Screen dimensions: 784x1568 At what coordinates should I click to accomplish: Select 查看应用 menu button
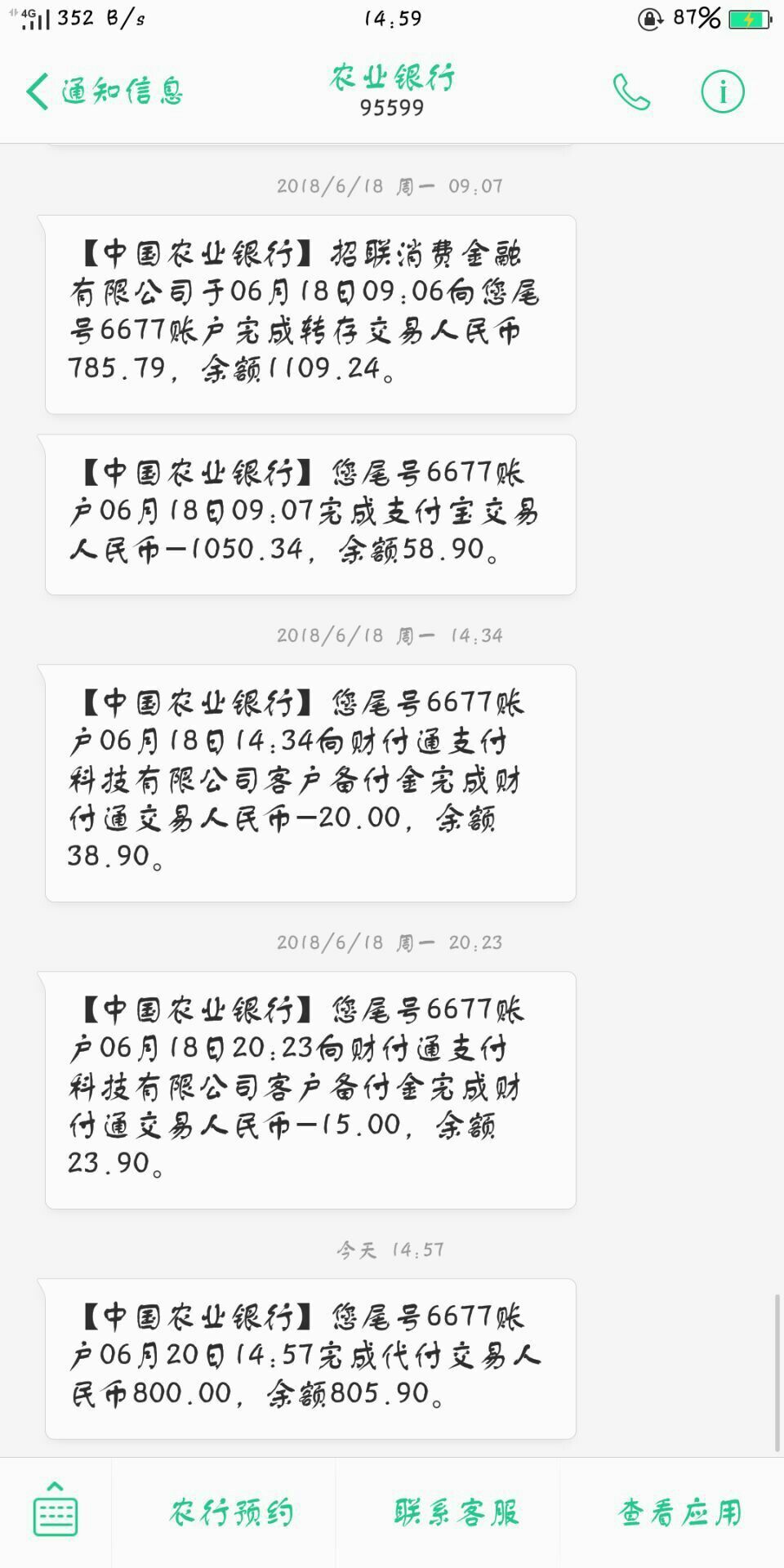pos(680,1512)
